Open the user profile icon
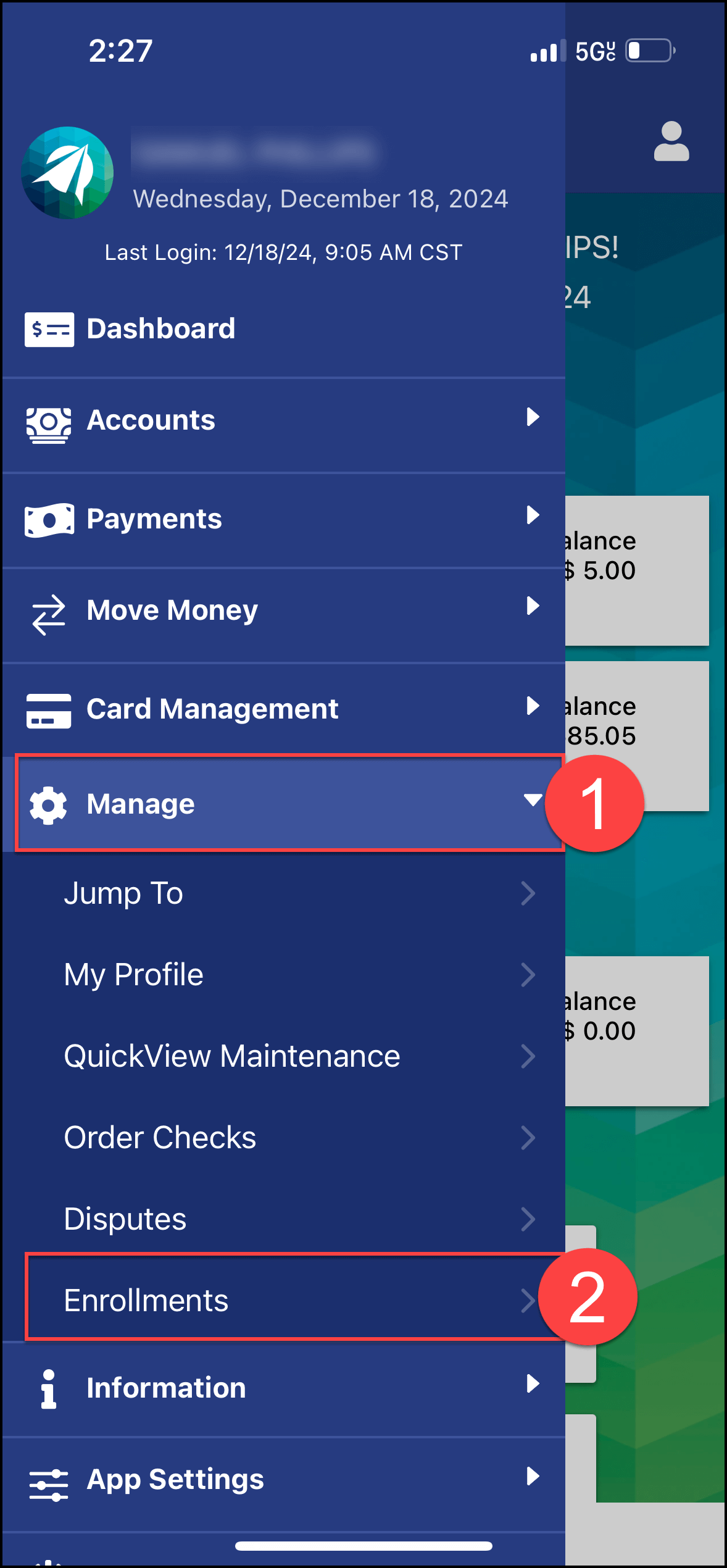Screen dimensions: 727x1568 (x=671, y=142)
